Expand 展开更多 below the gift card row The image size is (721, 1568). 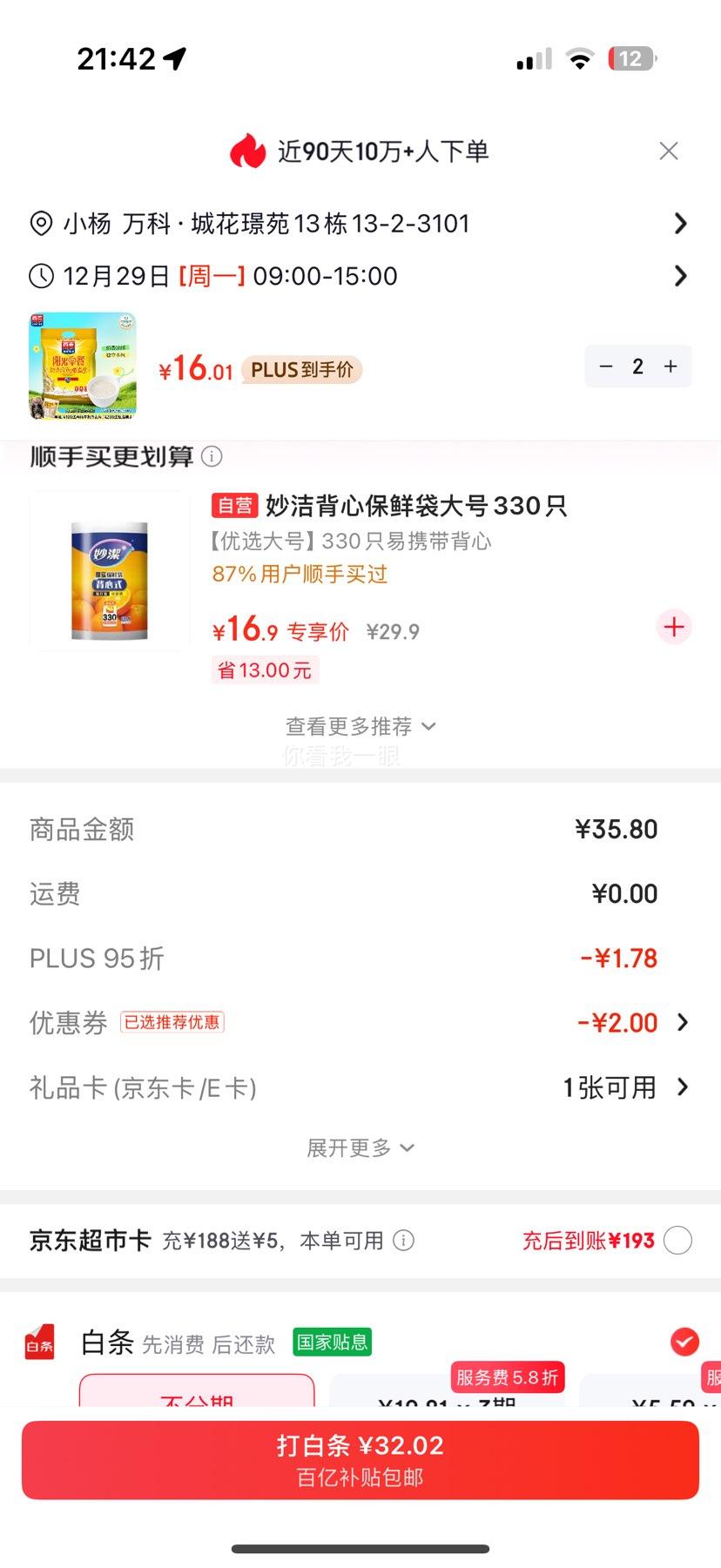pos(360,1147)
